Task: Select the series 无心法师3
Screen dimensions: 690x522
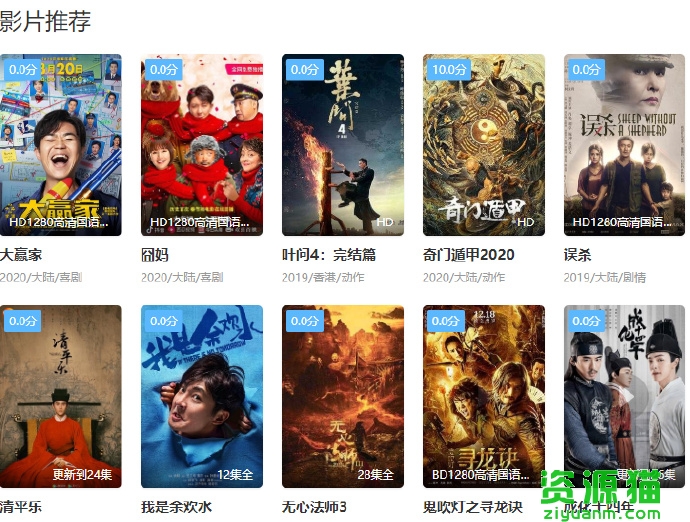Action: (x=343, y=396)
